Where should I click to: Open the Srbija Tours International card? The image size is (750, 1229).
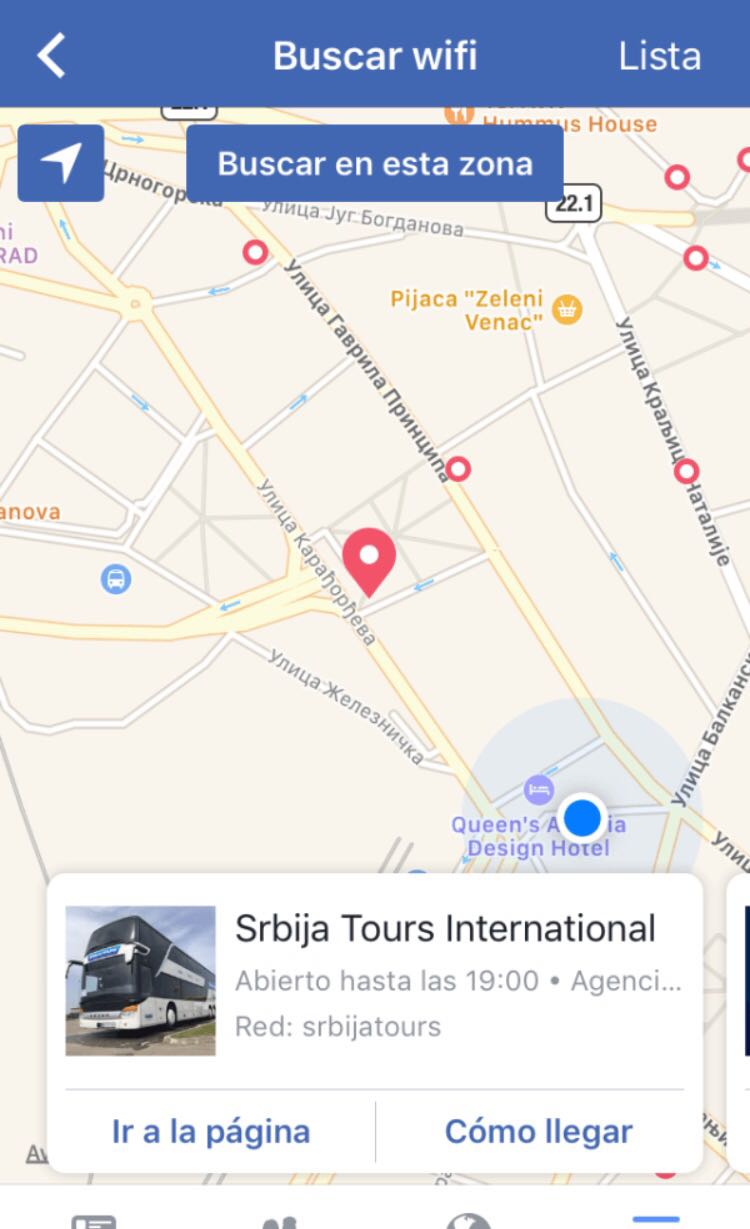point(375,980)
